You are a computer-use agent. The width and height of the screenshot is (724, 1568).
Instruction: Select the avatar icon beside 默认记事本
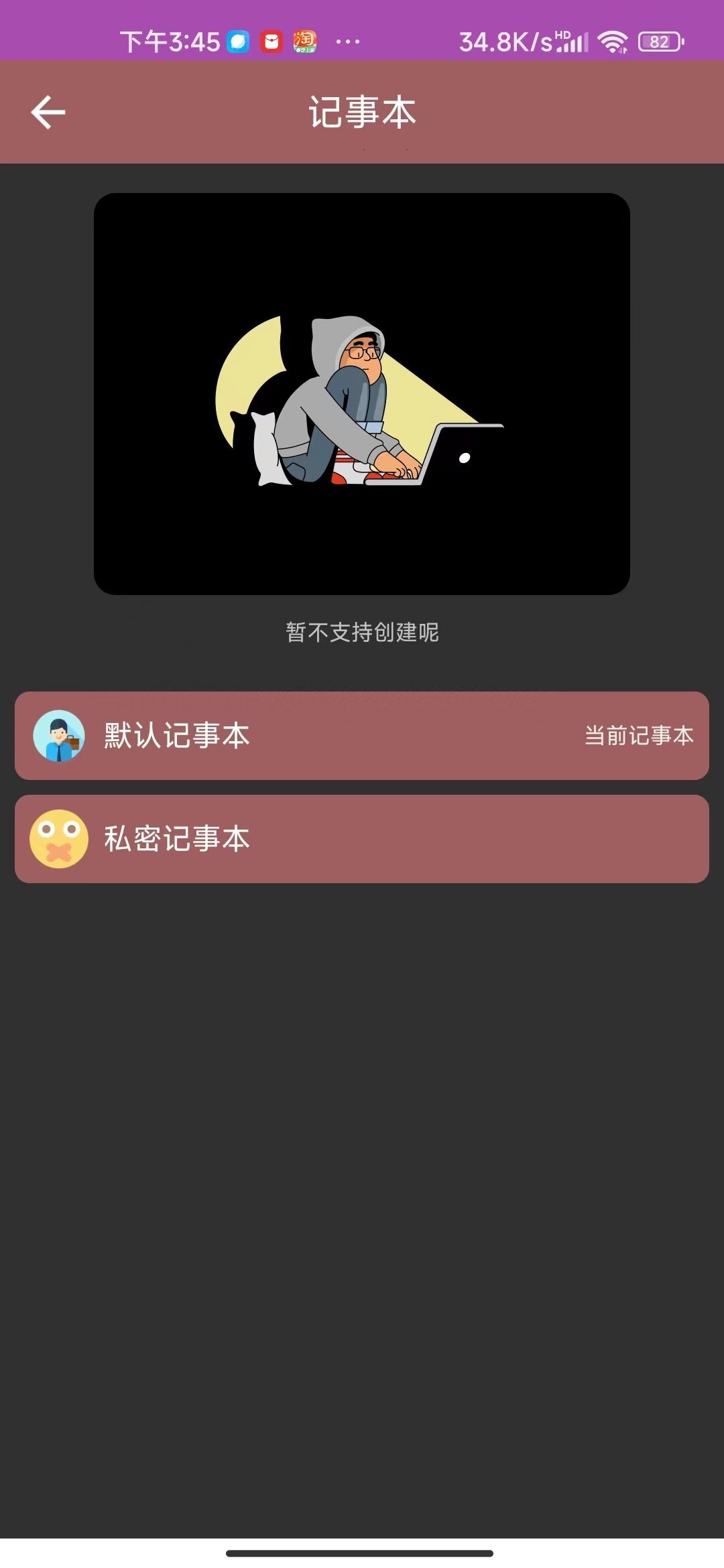pos(59,737)
